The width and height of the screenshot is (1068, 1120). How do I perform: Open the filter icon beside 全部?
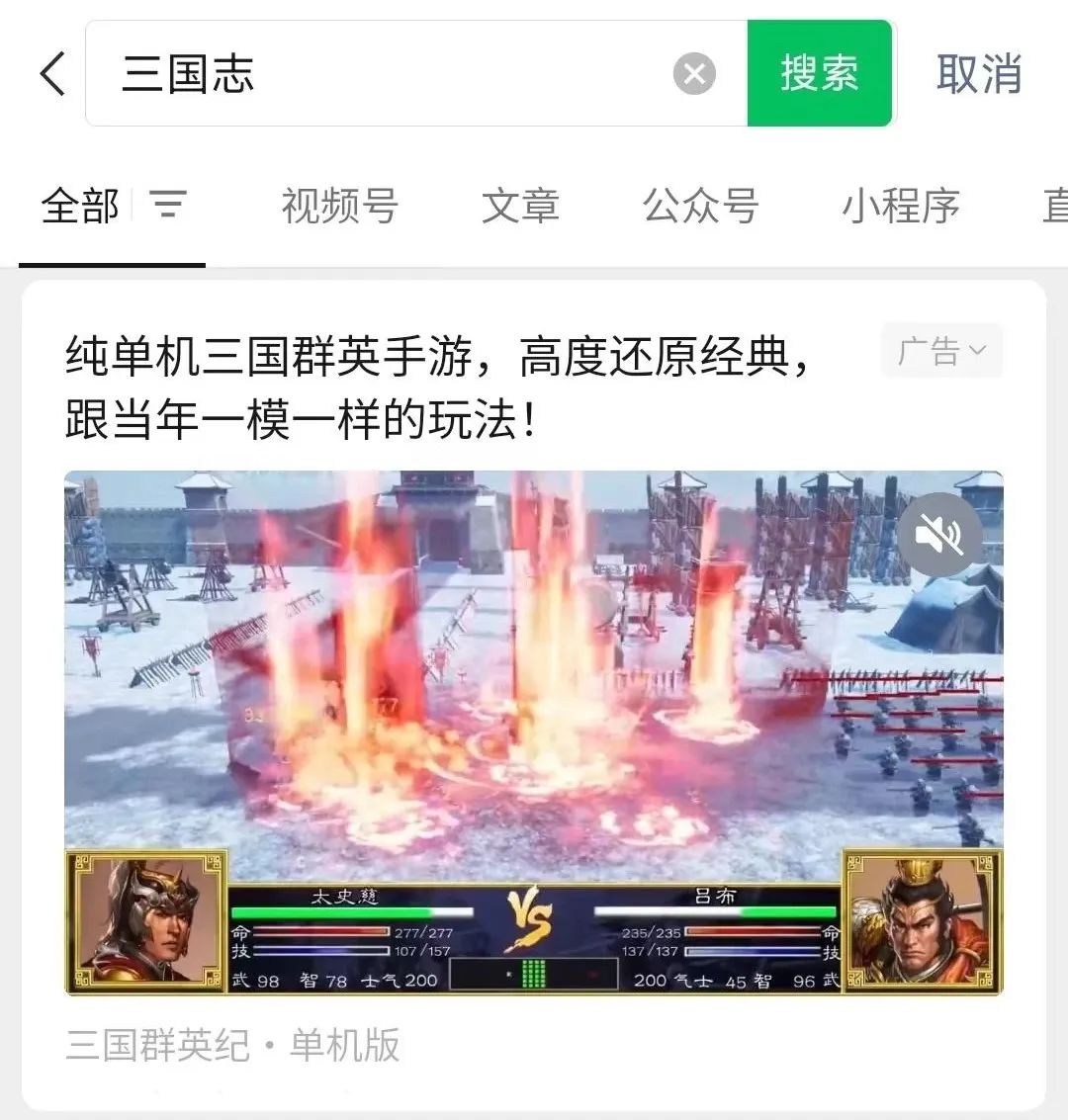coord(168,206)
